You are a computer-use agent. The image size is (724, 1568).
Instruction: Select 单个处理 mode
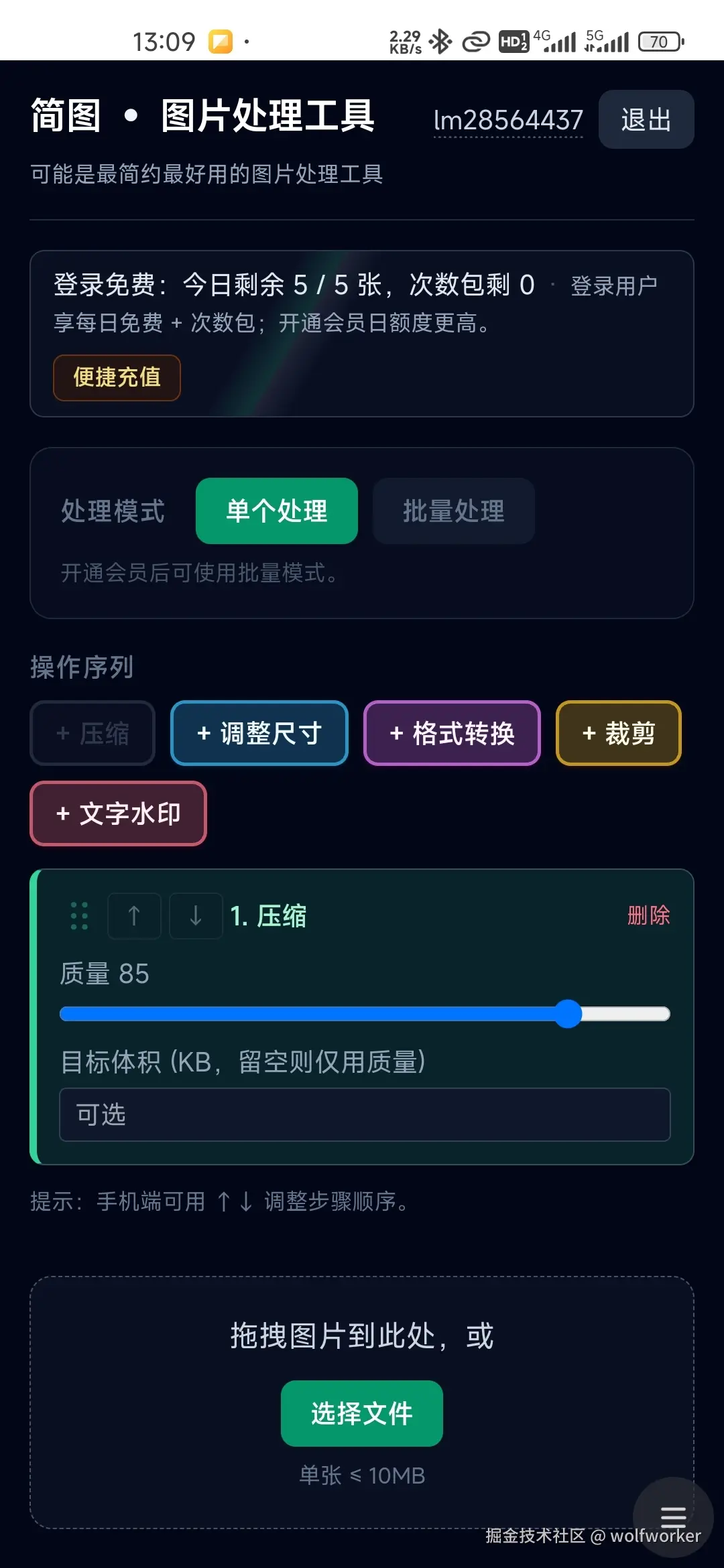(x=276, y=511)
